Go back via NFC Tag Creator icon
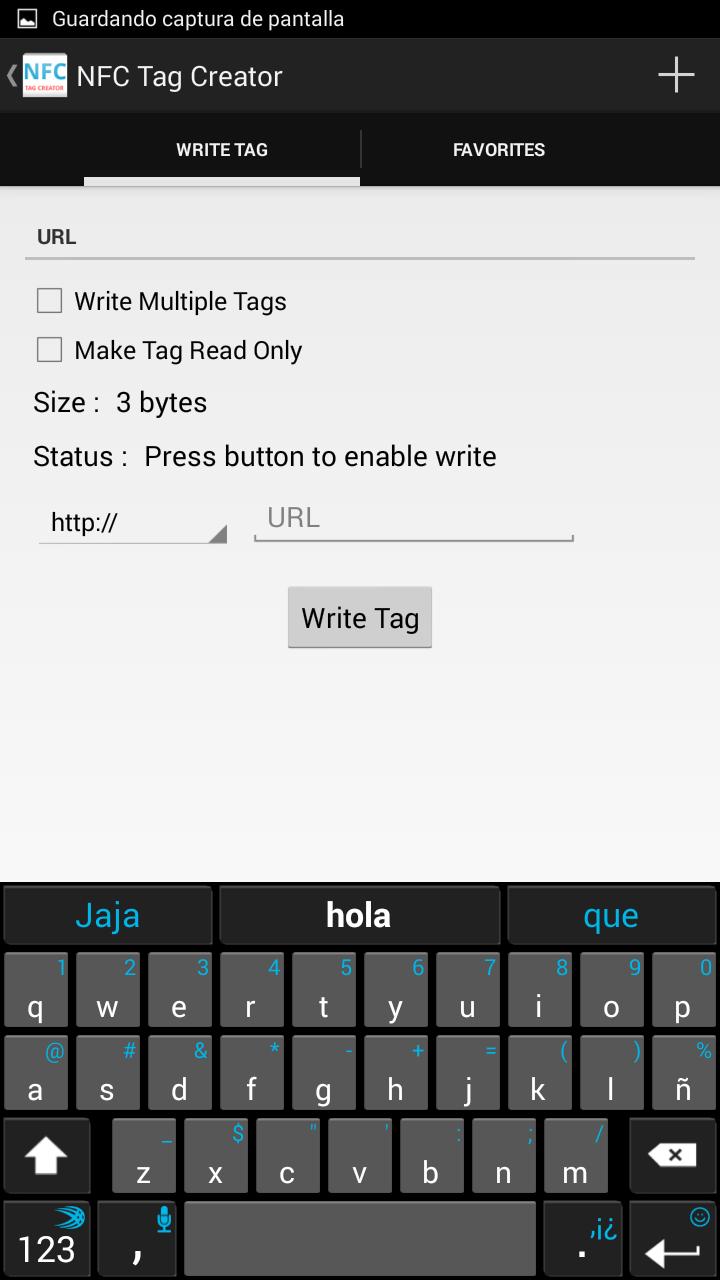 coord(40,76)
